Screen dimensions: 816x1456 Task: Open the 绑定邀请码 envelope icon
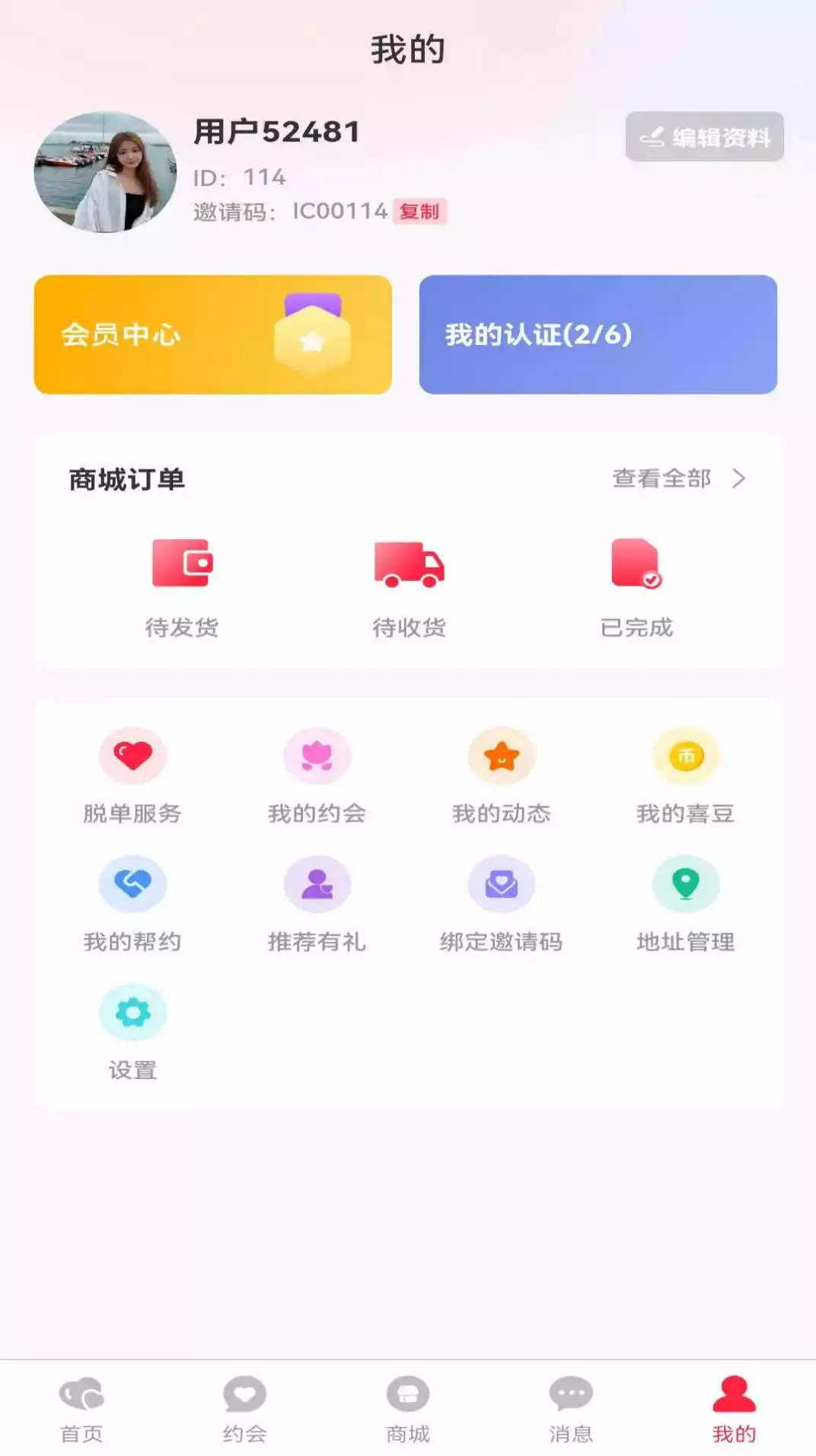pos(501,883)
